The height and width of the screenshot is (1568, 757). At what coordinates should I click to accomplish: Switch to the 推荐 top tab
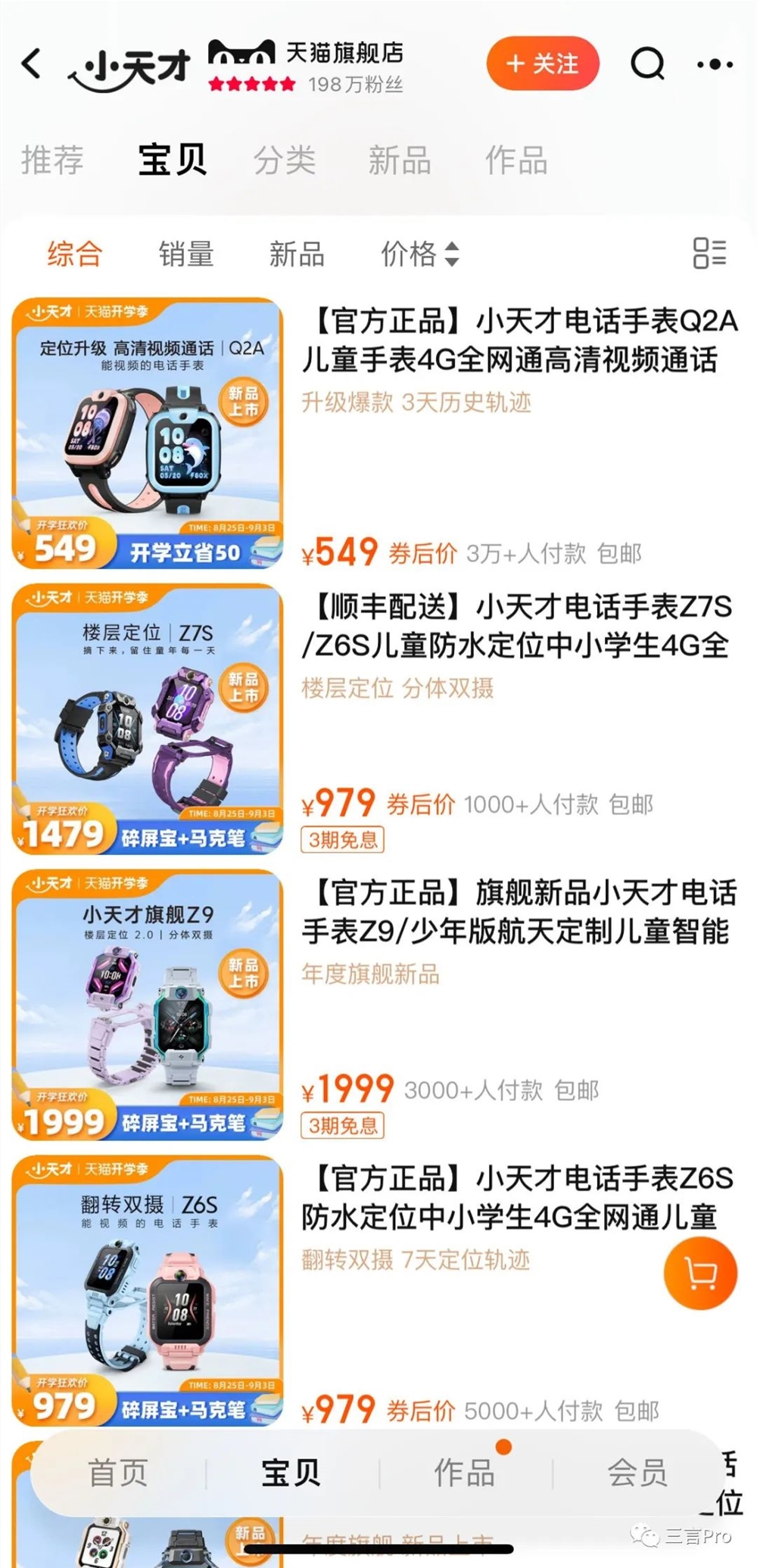[52, 160]
